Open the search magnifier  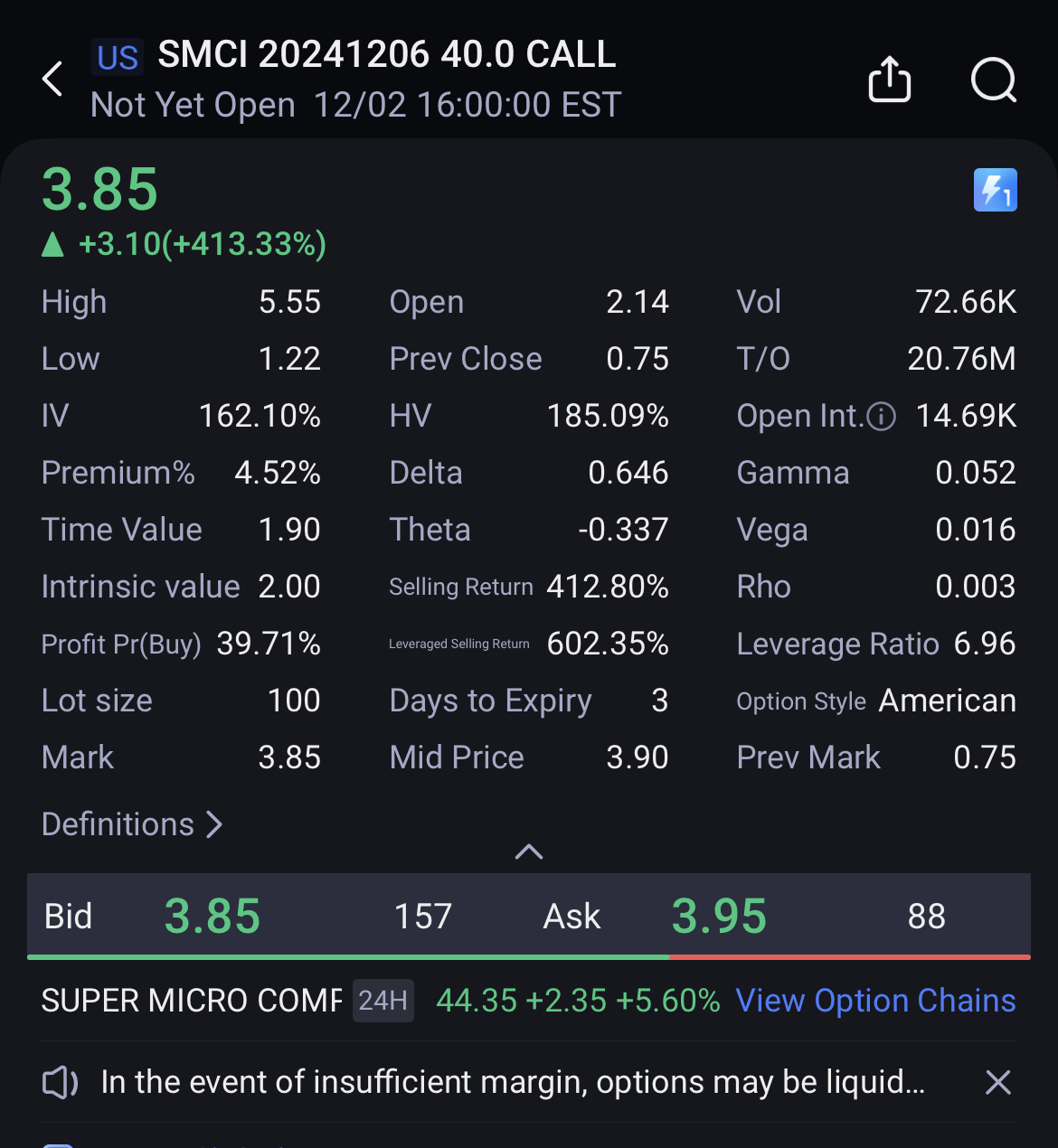point(993,80)
